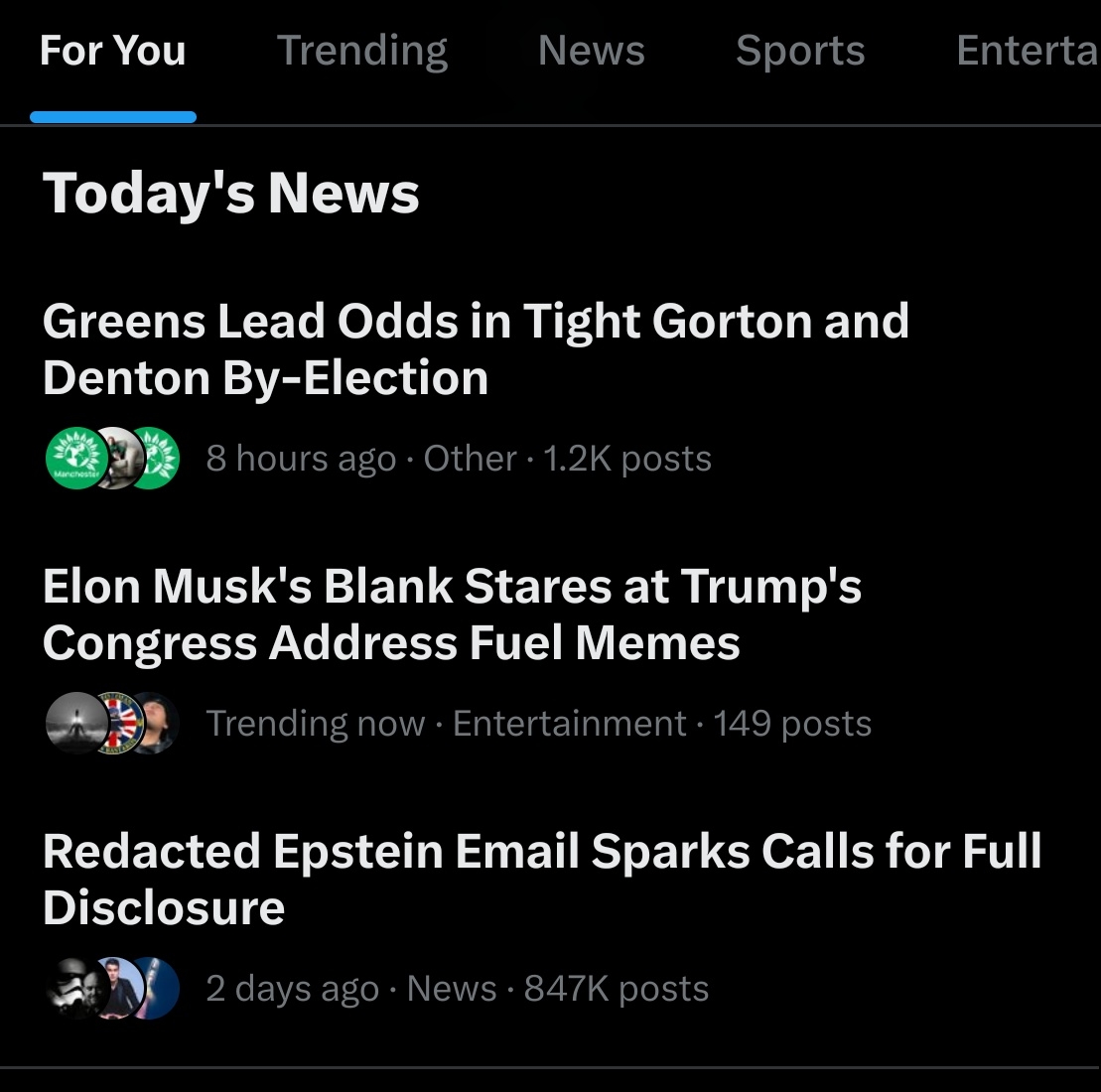Switch to the Entertainment tab
1101x1092 pixels.
pyautogui.click(x=1027, y=52)
